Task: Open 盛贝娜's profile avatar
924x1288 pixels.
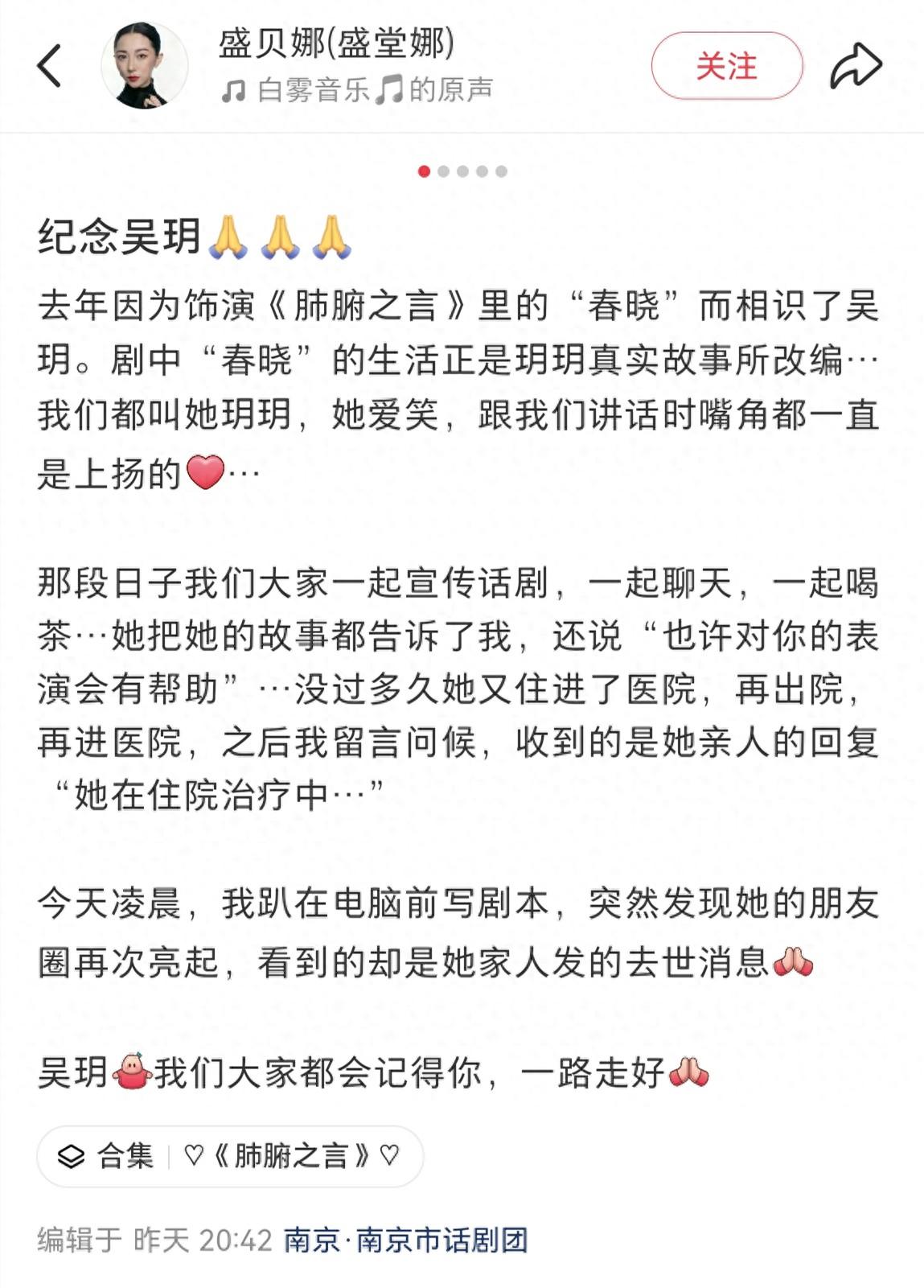Action: pos(145,66)
